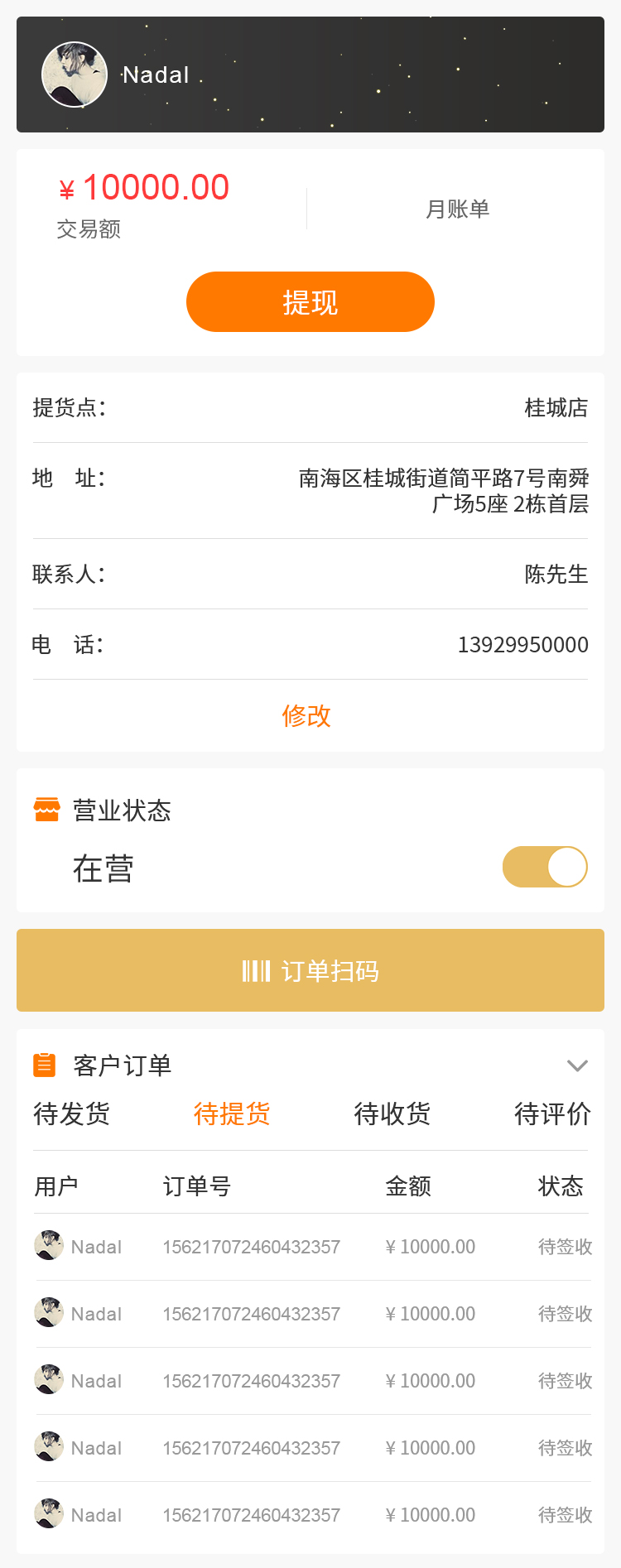This screenshot has height=1568, width=621.
Task: Switch to the 待发货 tab
Action: click(71, 1114)
